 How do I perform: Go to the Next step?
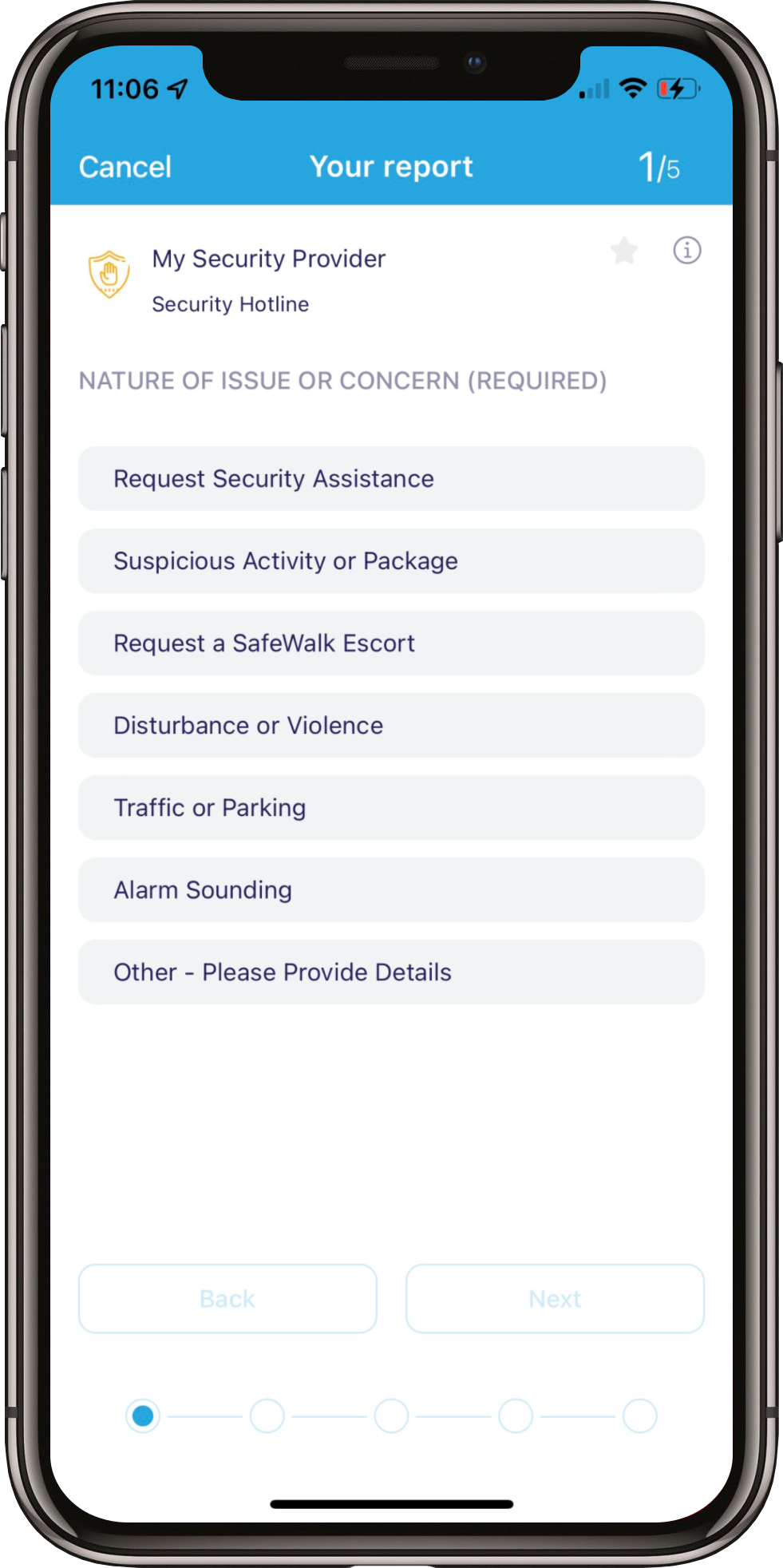555,1299
